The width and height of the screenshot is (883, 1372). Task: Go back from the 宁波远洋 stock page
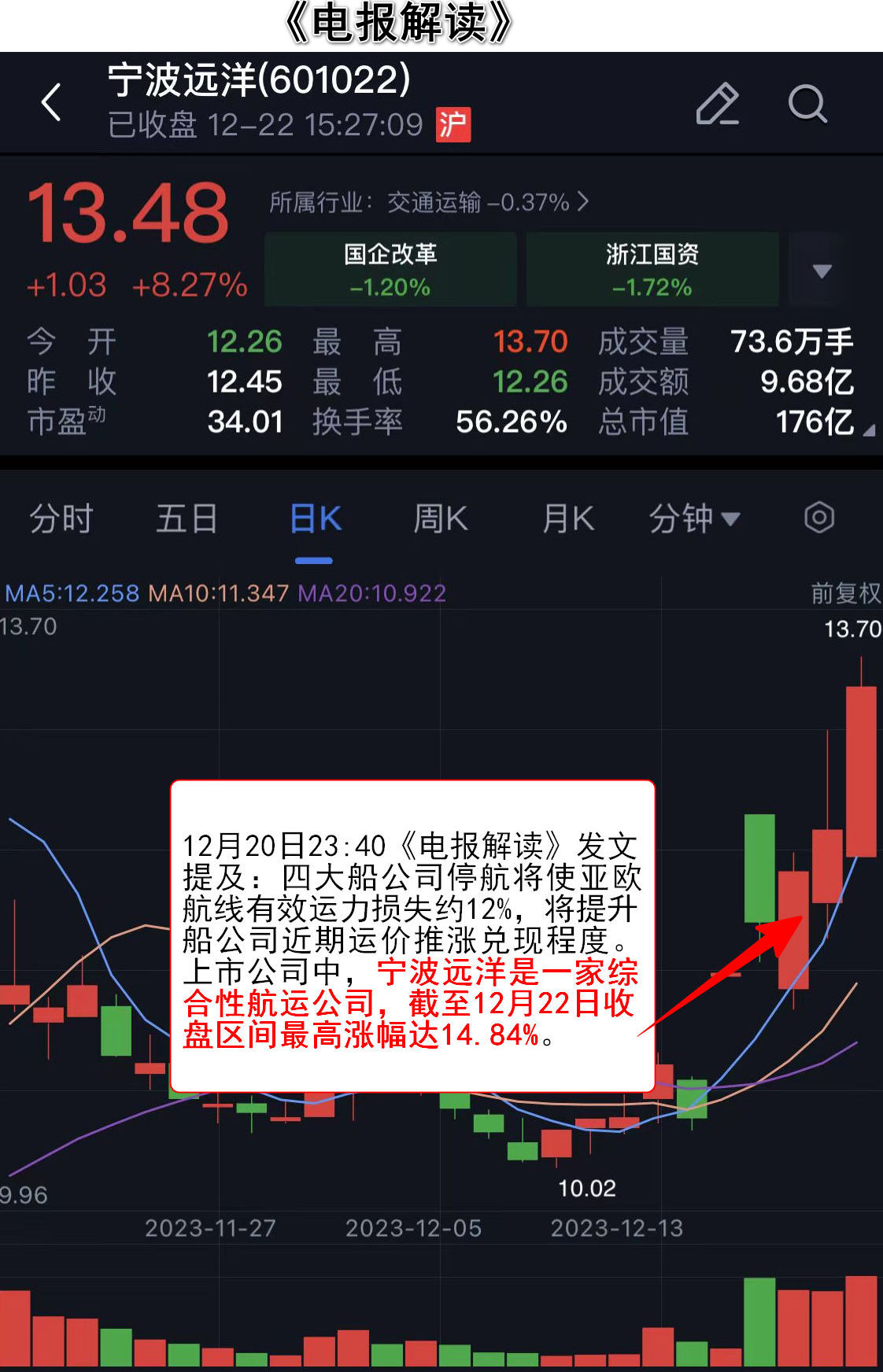click(x=52, y=103)
